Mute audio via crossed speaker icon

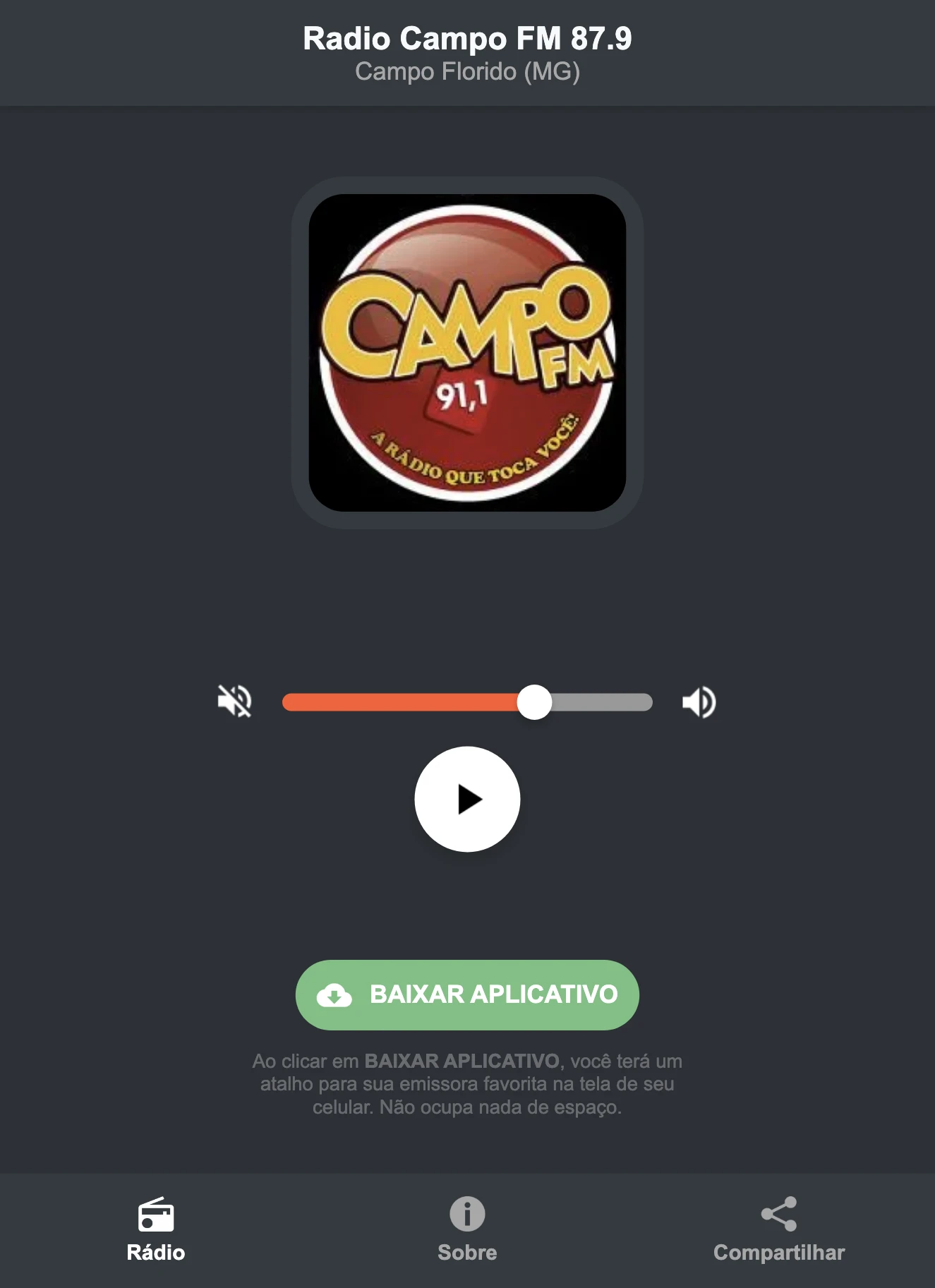tap(236, 701)
